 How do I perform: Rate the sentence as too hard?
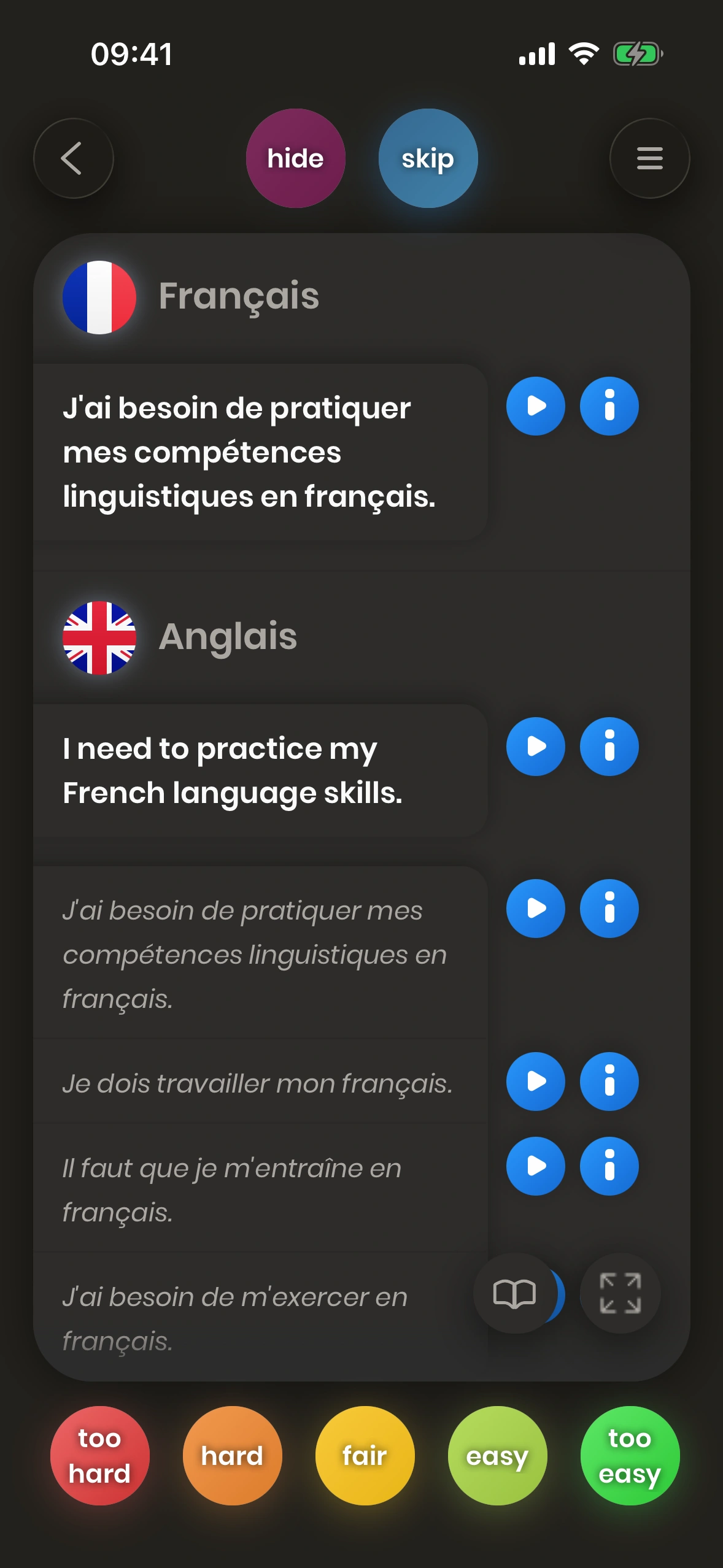(x=99, y=1455)
